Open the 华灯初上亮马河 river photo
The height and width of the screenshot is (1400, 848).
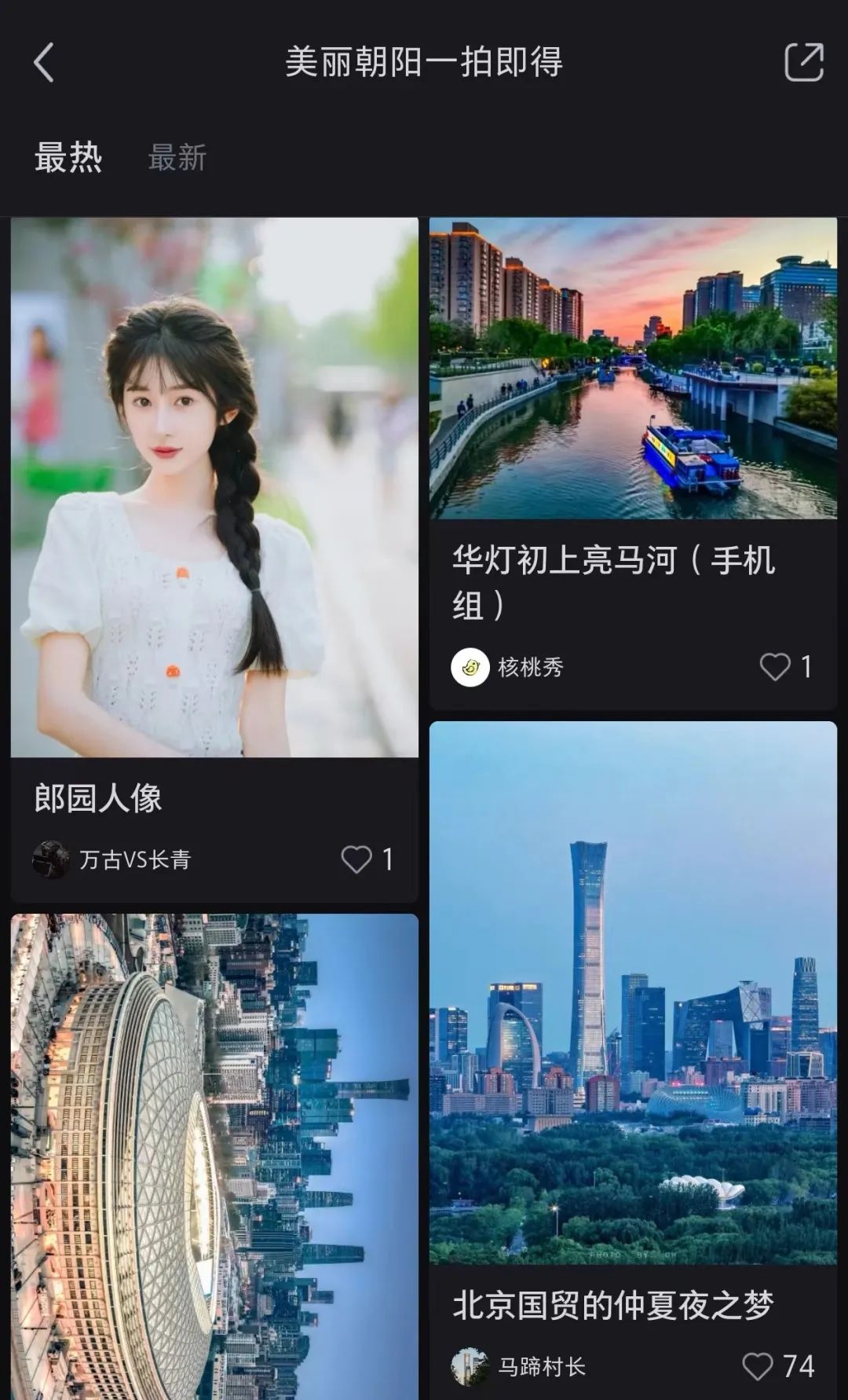click(x=633, y=368)
